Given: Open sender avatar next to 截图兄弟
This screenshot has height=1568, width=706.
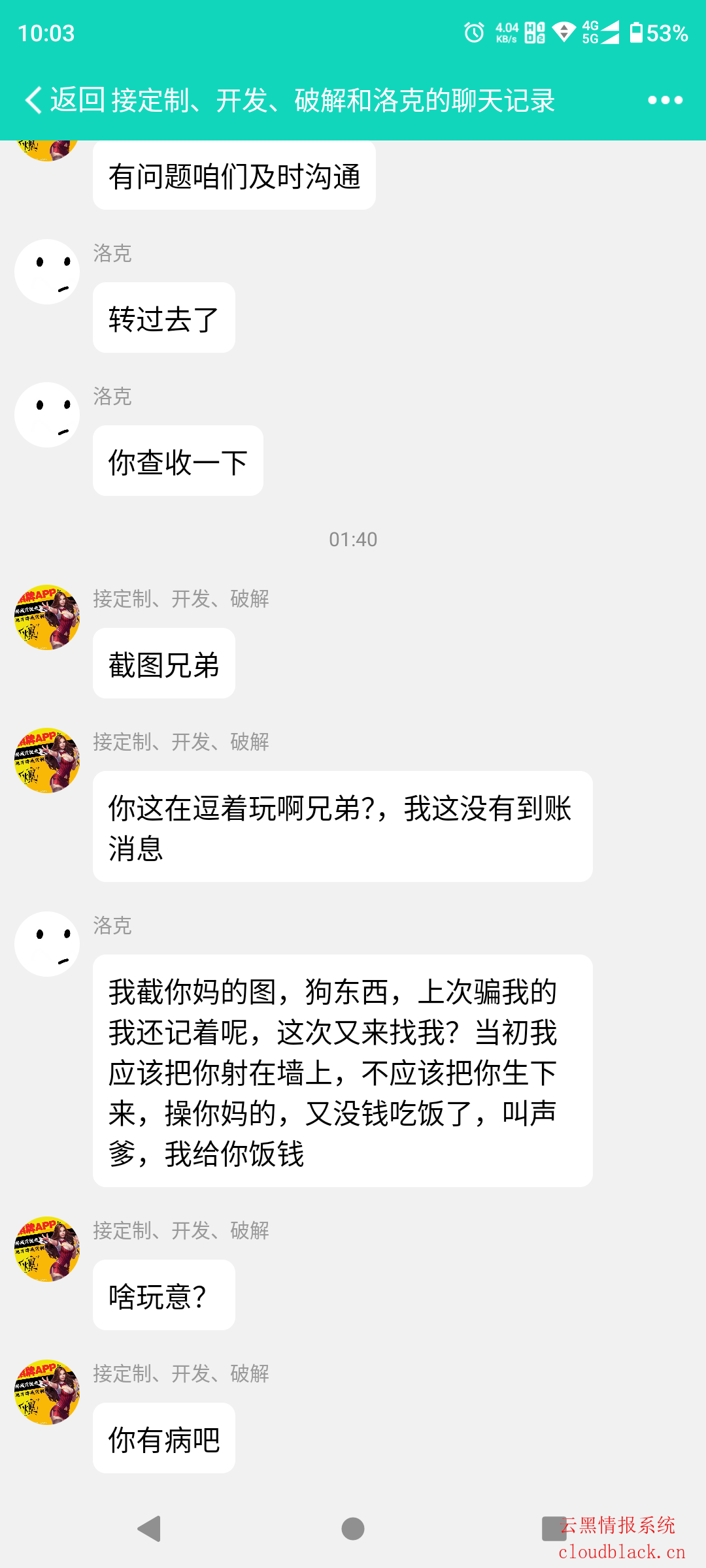Looking at the screenshot, I should (x=47, y=617).
